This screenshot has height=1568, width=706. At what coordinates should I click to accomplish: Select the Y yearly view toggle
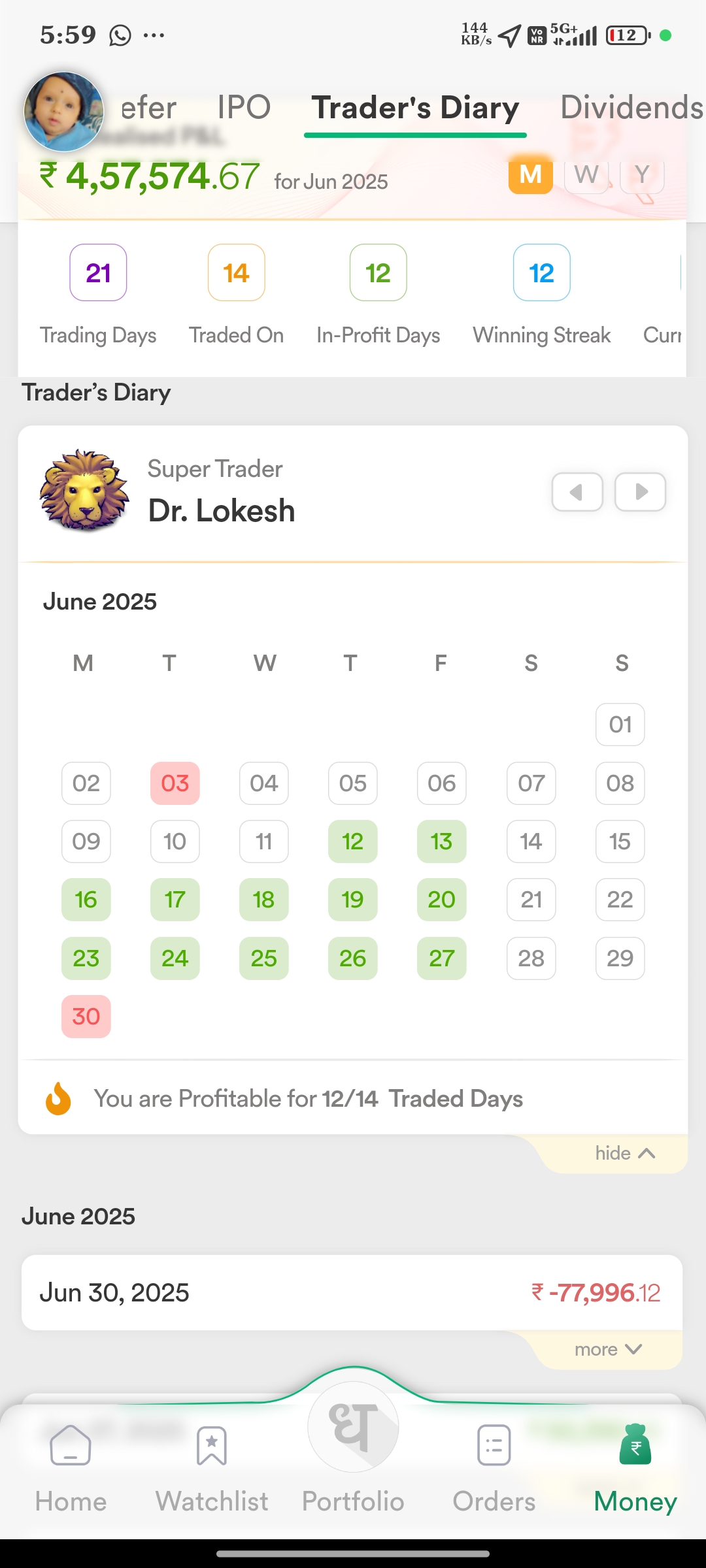642,175
